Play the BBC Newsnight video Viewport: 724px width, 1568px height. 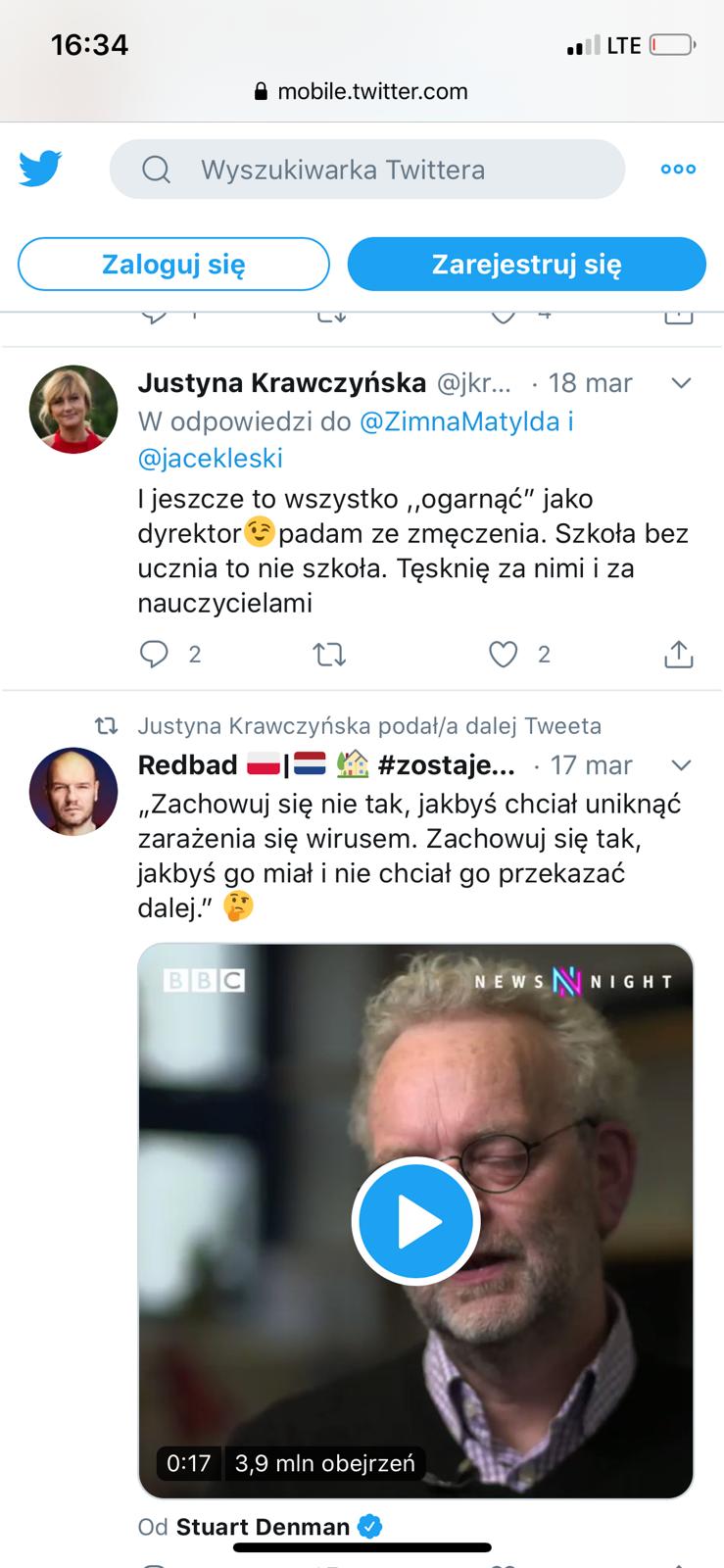415,1221
